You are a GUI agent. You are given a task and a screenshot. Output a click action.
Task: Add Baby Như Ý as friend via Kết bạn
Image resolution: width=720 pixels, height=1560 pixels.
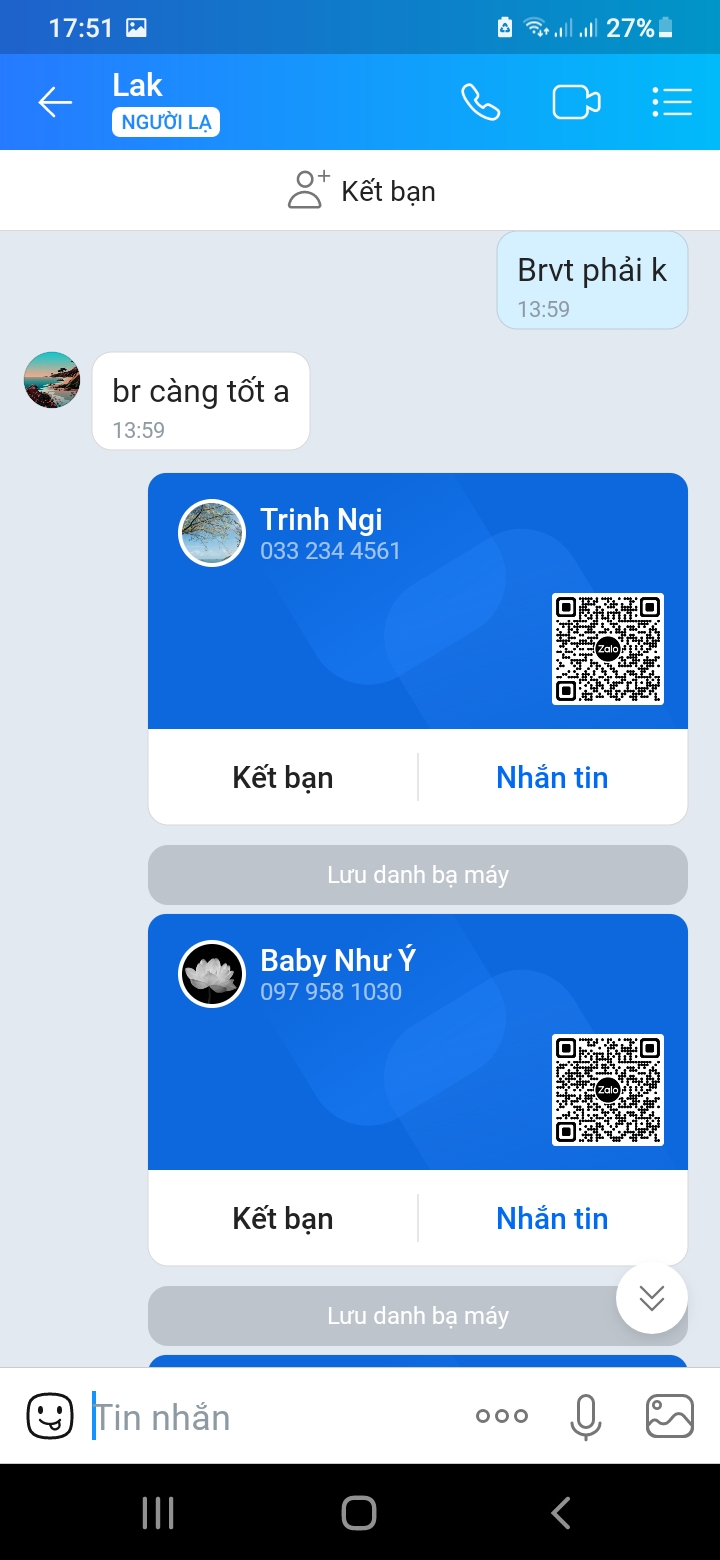pos(283,1218)
